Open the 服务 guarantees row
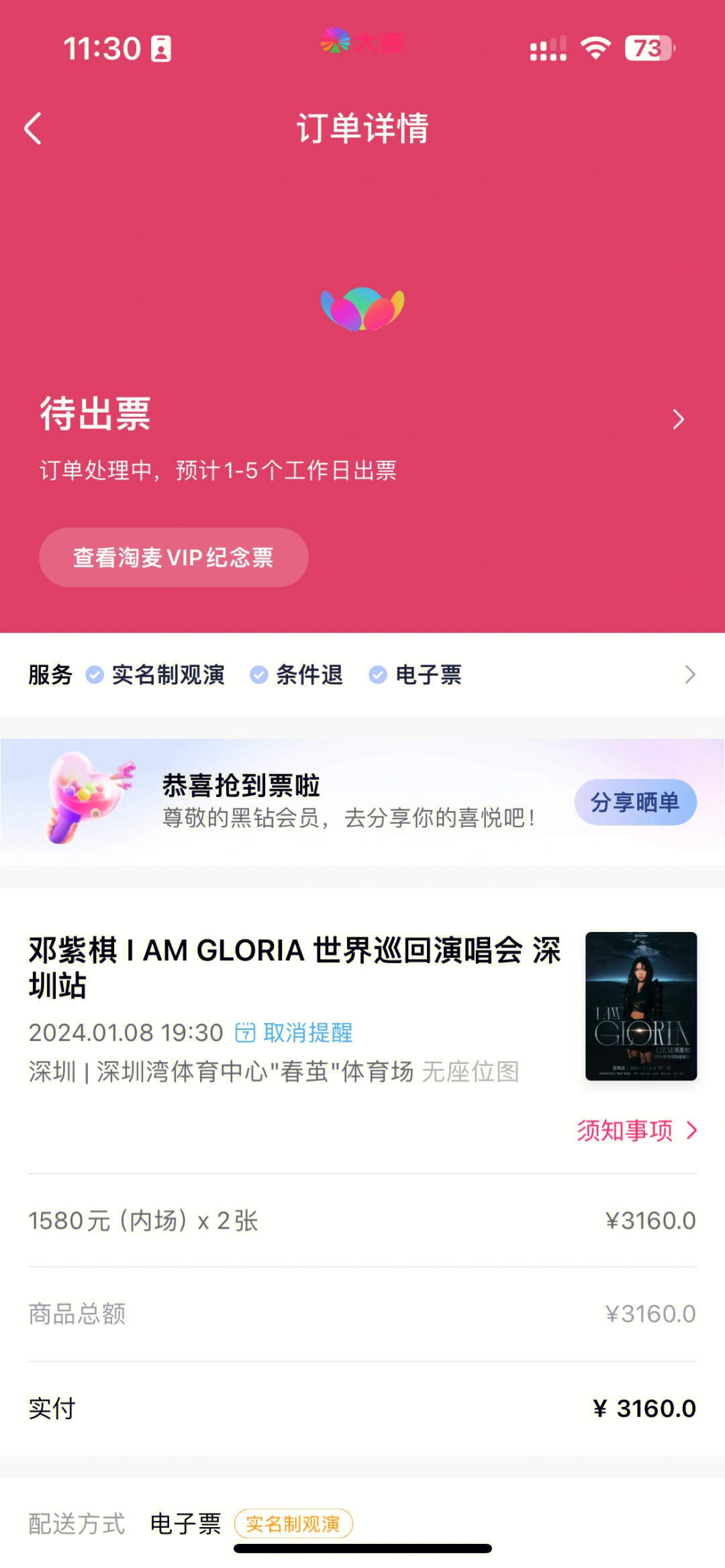Image resolution: width=725 pixels, height=1568 pixels. [689, 674]
